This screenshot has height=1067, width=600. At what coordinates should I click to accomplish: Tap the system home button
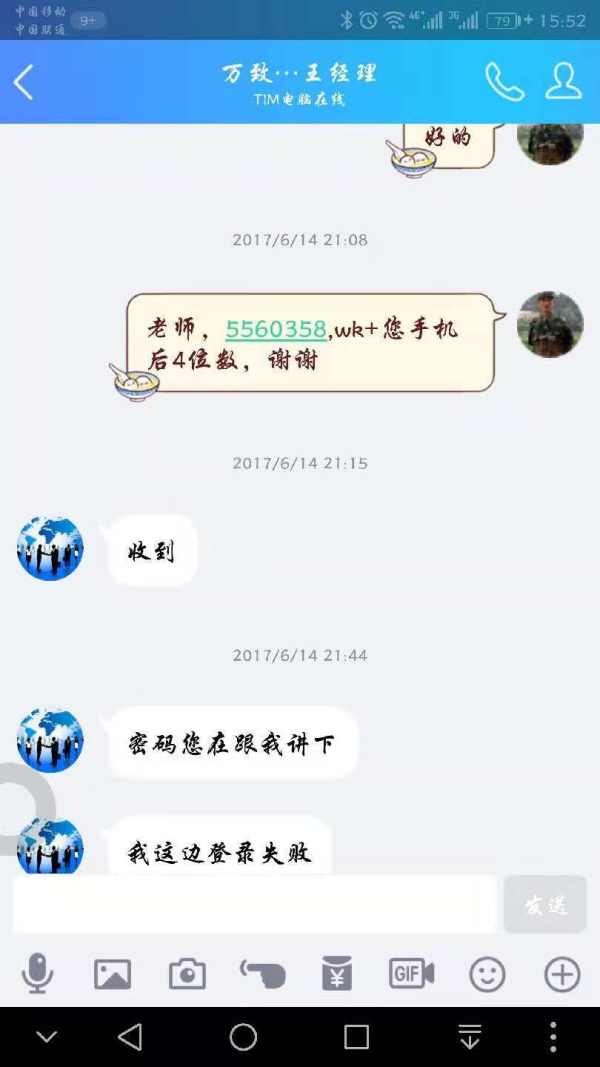pos(243,1037)
